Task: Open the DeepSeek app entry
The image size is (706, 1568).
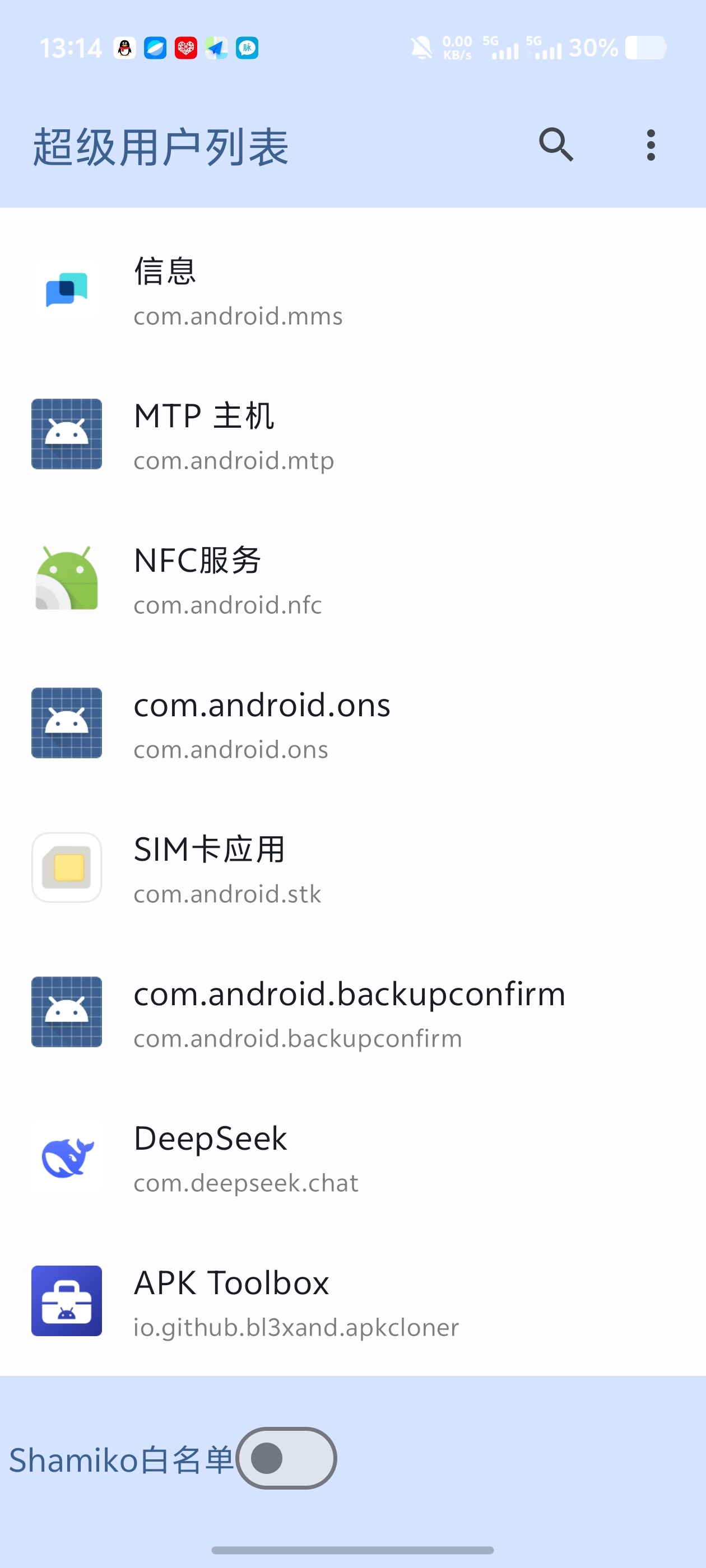Action: click(x=352, y=1157)
